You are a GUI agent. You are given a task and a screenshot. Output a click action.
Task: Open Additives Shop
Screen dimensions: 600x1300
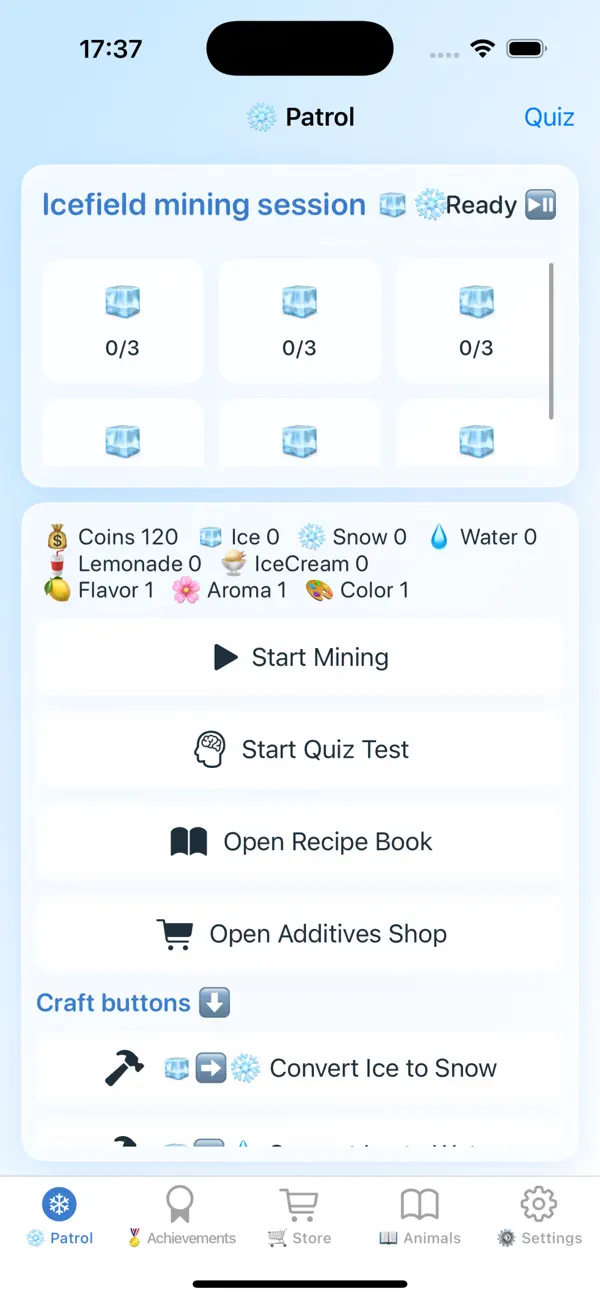coord(300,934)
